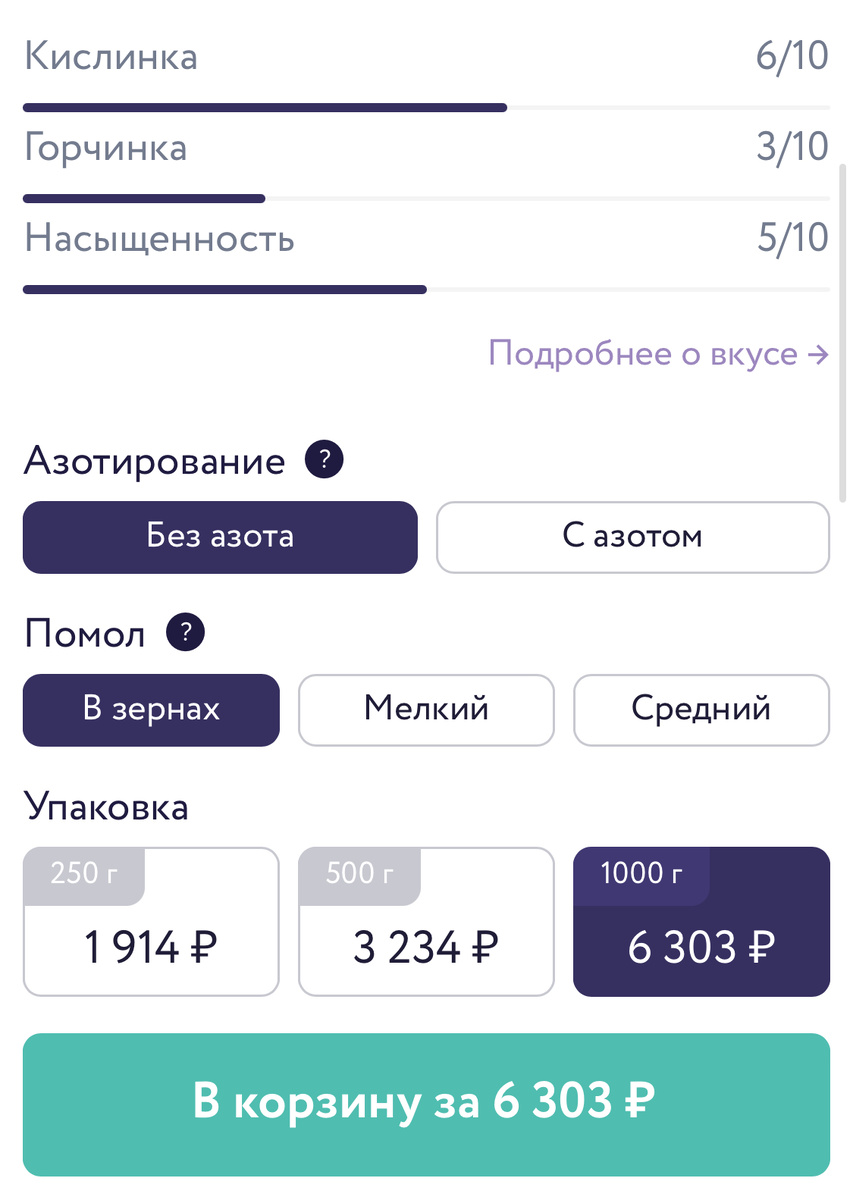
Task: Click the Упаковка section heading
Action: click(108, 806)
